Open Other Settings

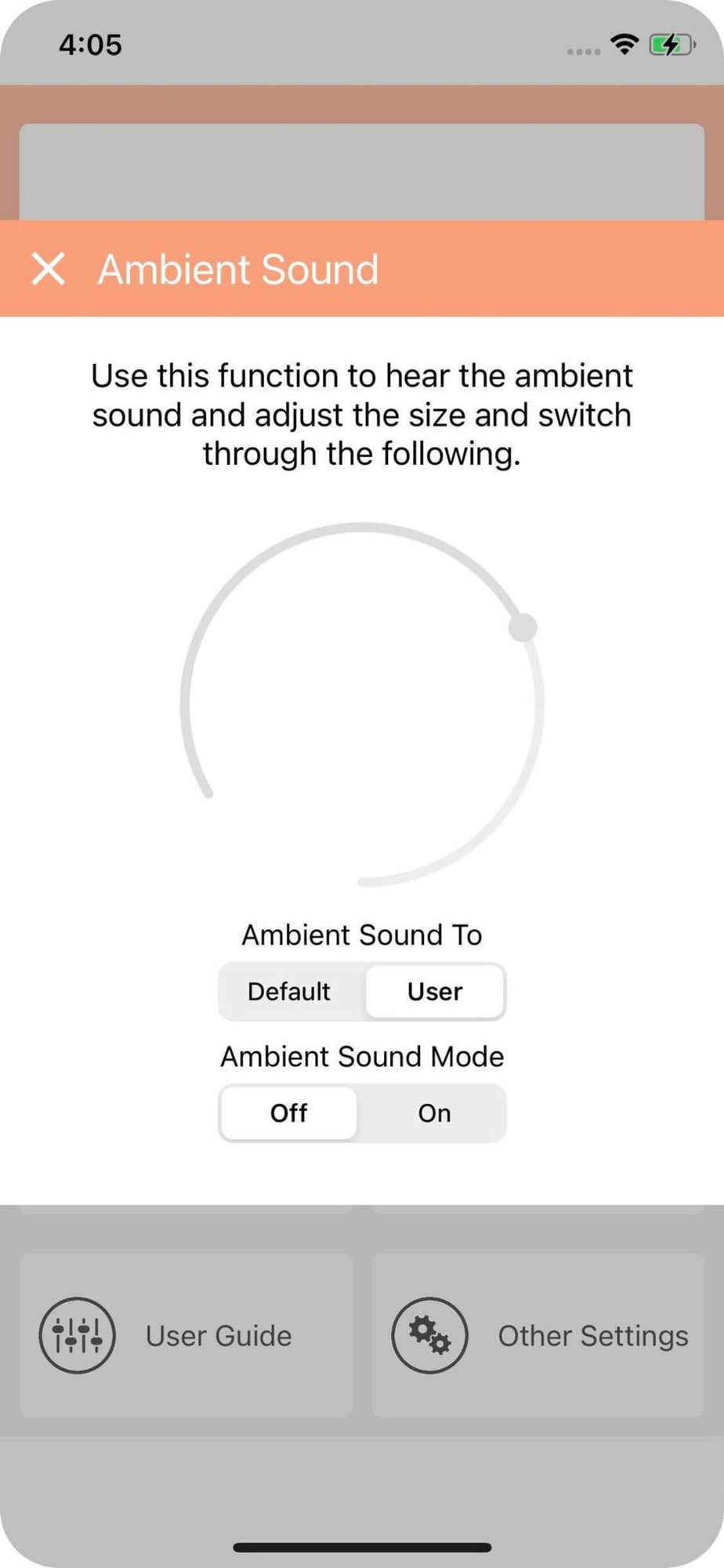point(538,1335)
